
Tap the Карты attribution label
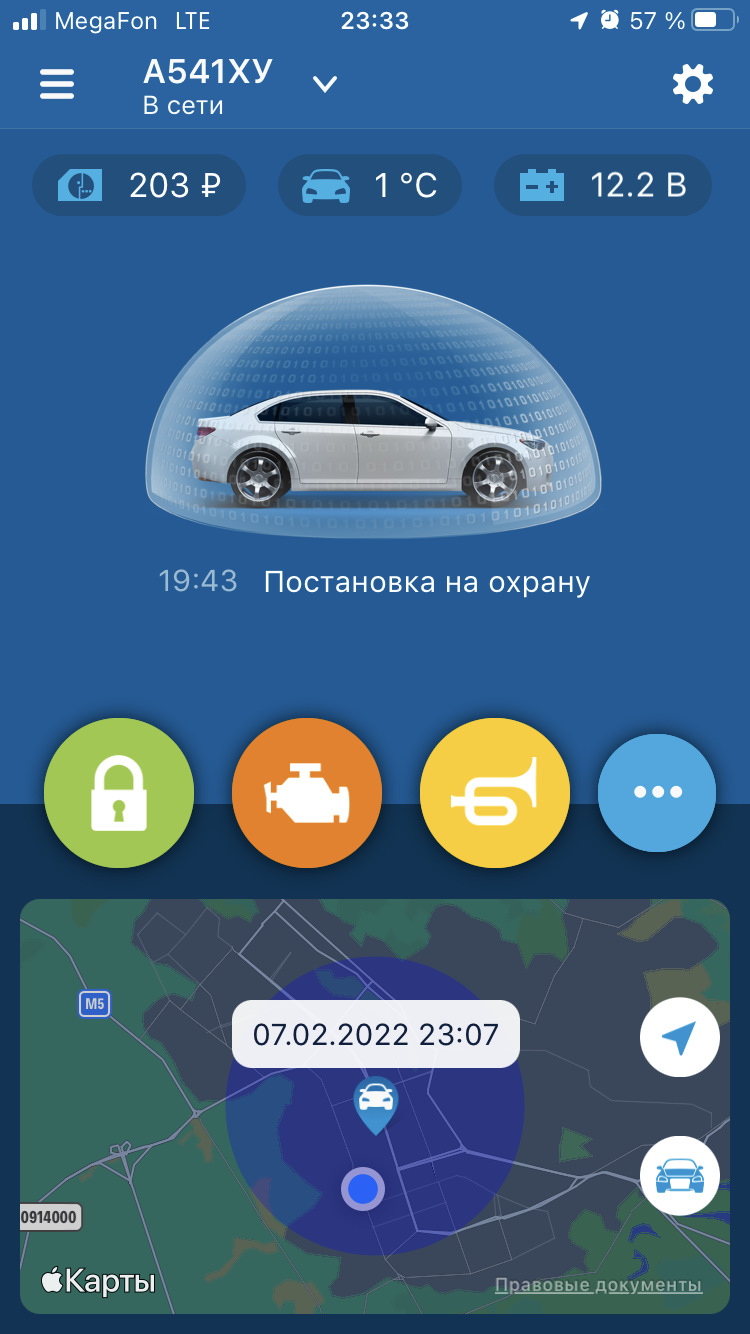95,1281
